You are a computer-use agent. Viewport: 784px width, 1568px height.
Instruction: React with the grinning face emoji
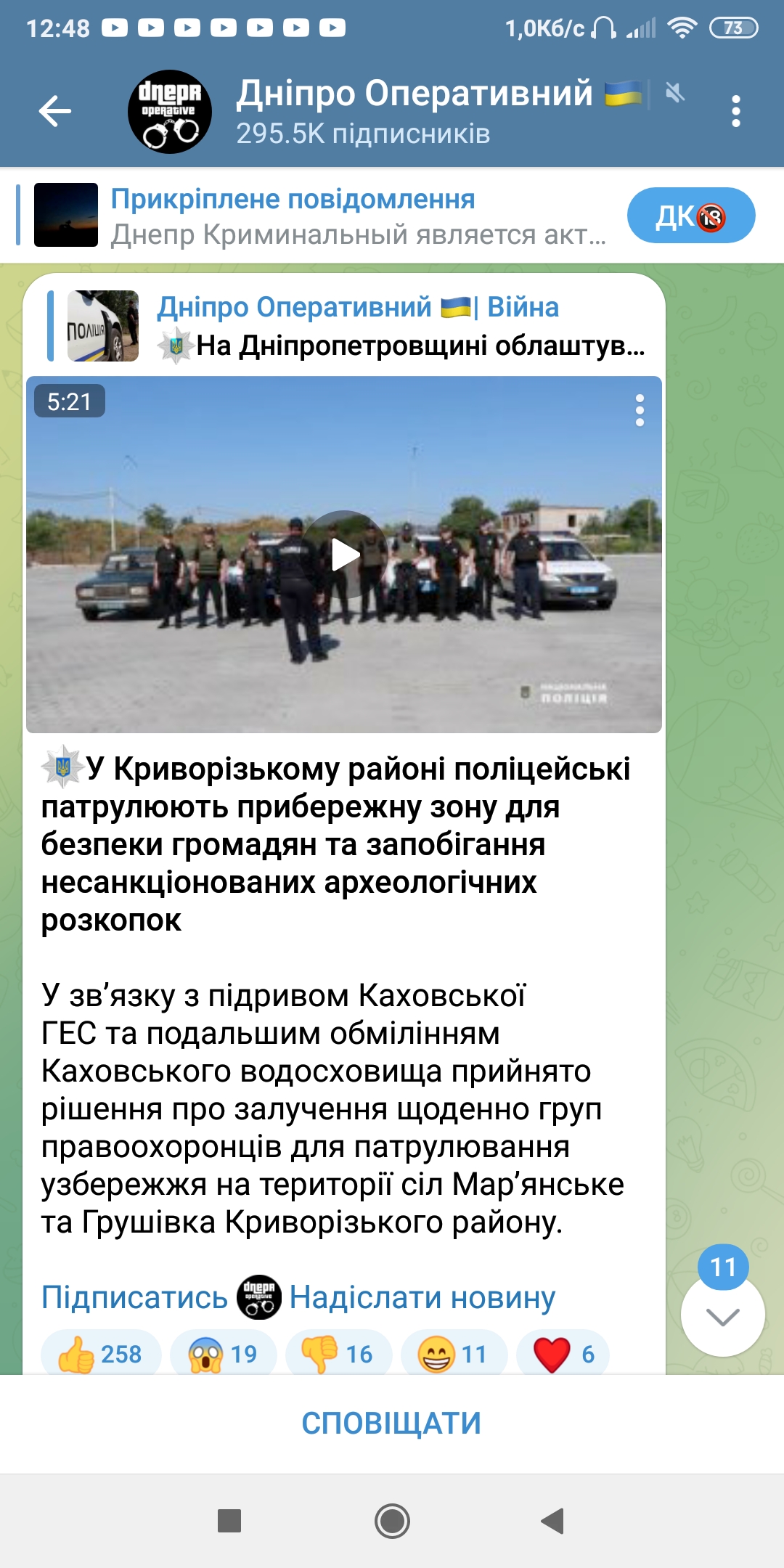click(x=454, y=1354)
